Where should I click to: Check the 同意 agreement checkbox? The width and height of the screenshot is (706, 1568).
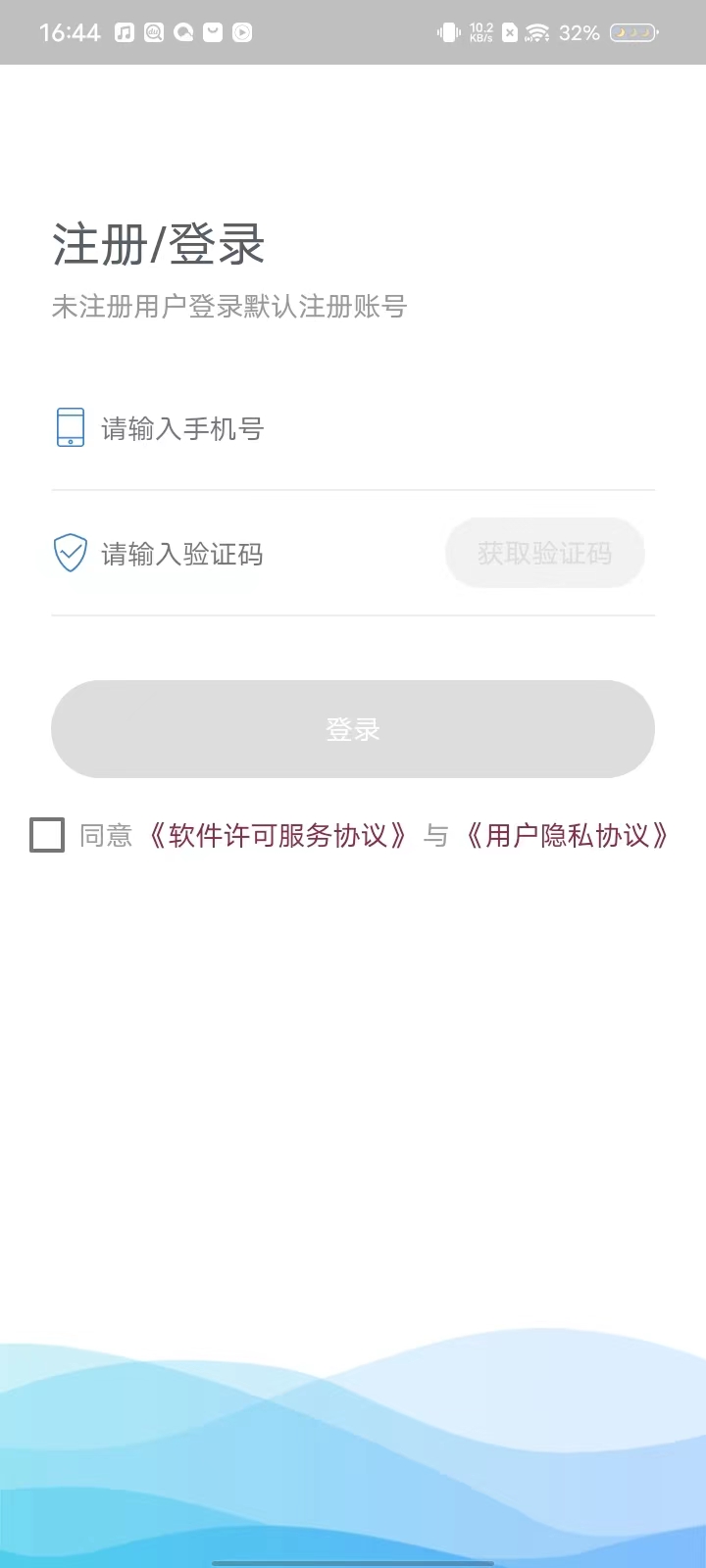(46, 835)
